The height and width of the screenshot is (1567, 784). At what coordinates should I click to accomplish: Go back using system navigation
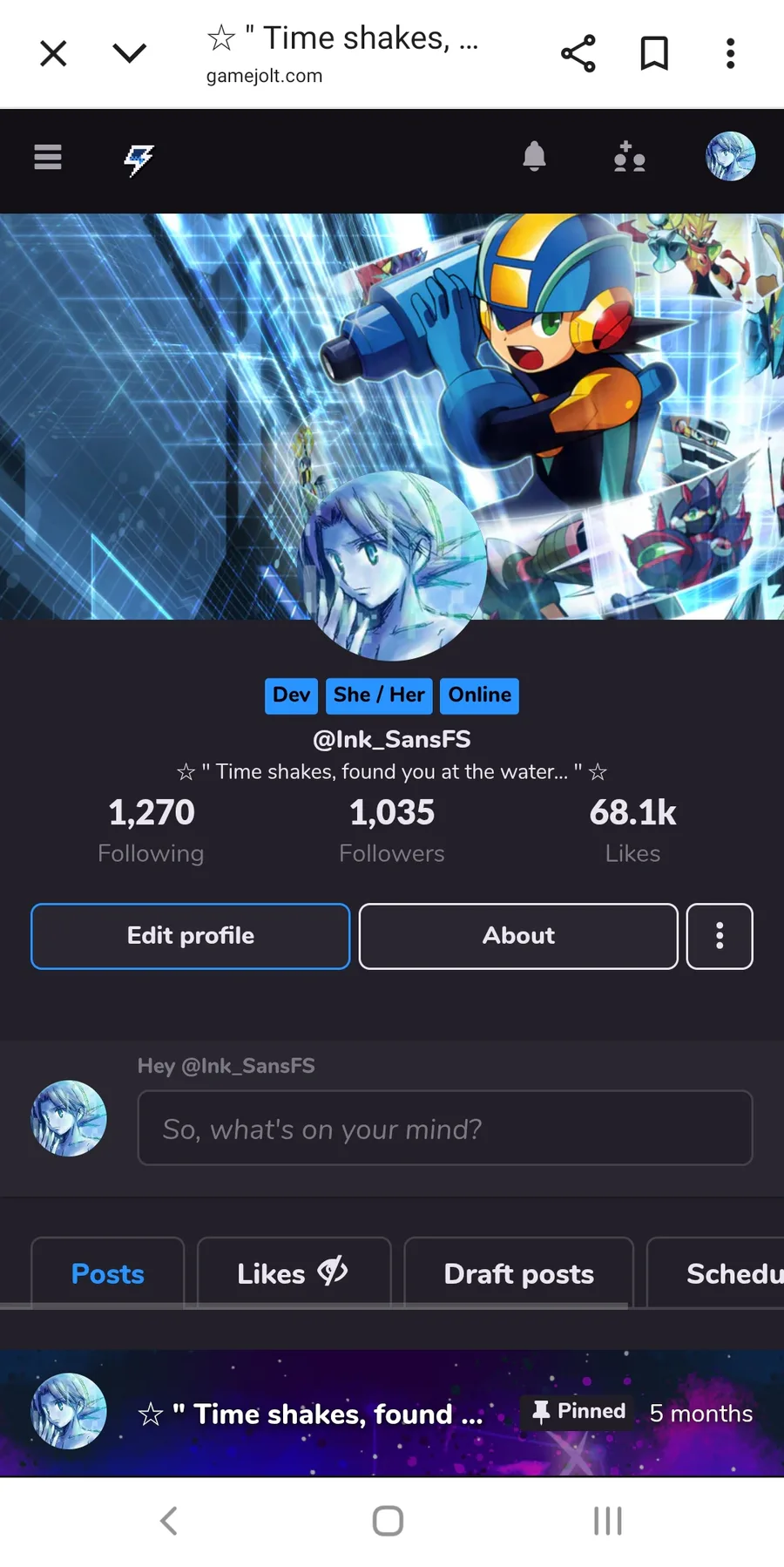[x=169, y=1521]
